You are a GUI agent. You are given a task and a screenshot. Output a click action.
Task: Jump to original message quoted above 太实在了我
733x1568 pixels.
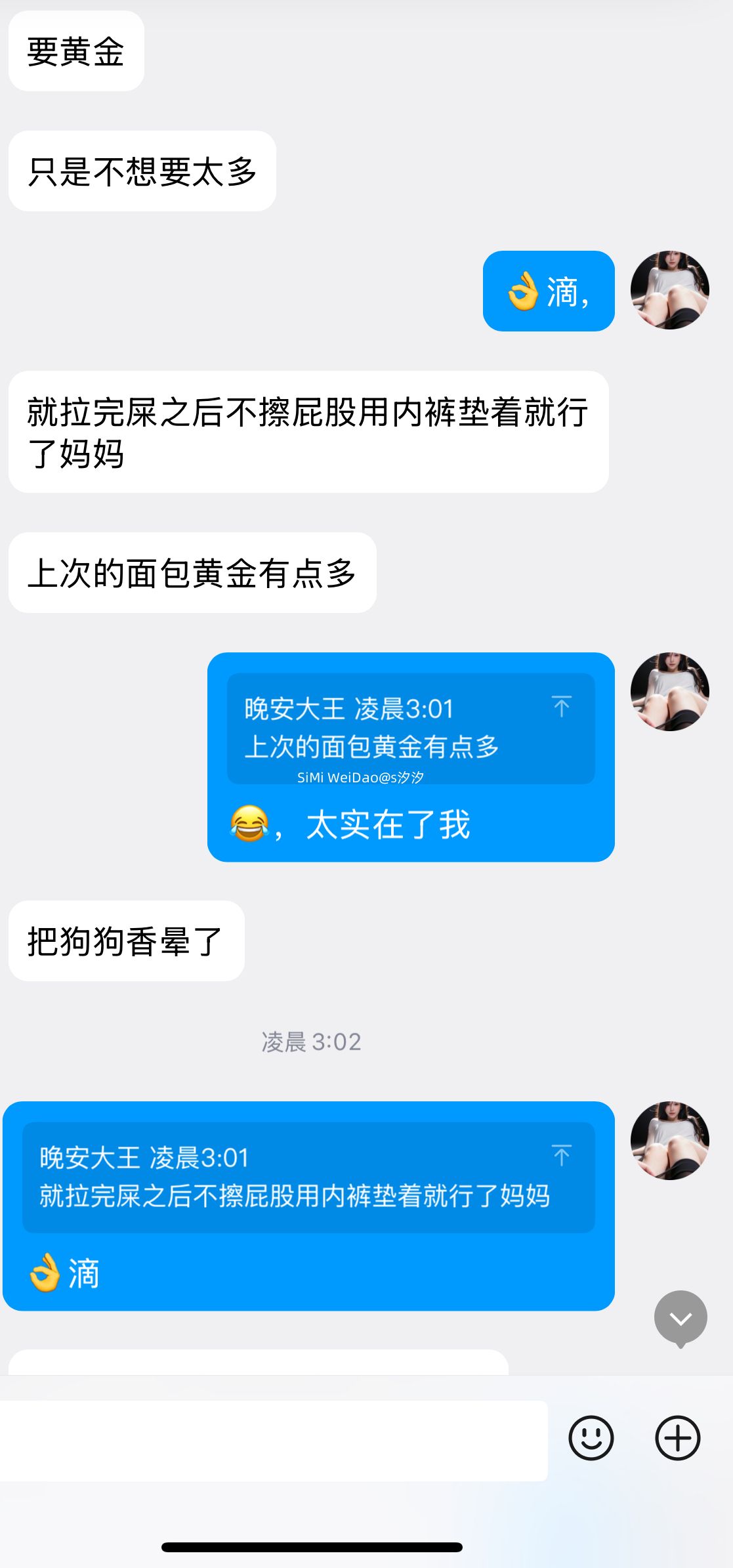pyautogui.click(x=561, y=706)
